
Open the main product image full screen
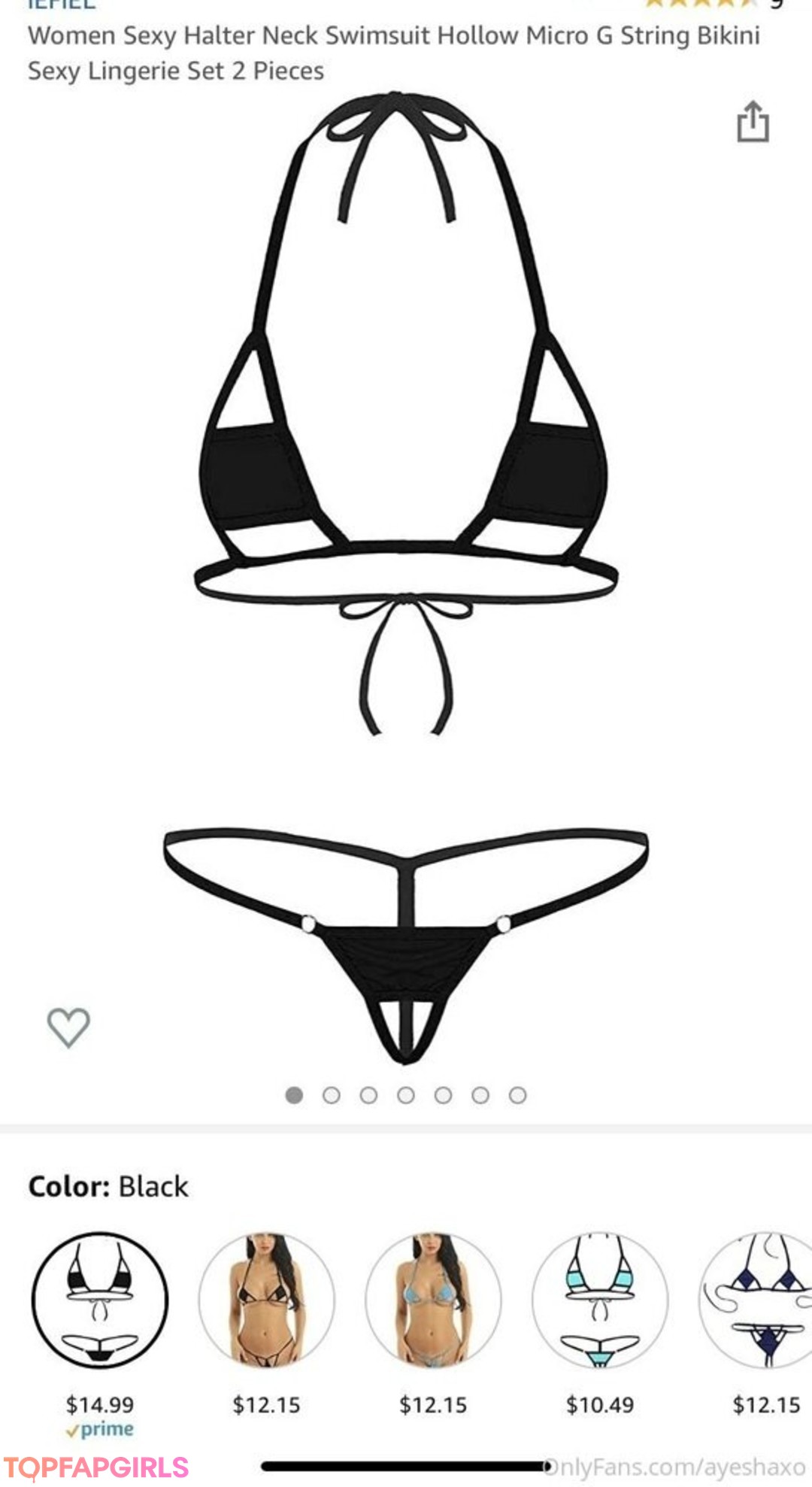pos(406,572)
